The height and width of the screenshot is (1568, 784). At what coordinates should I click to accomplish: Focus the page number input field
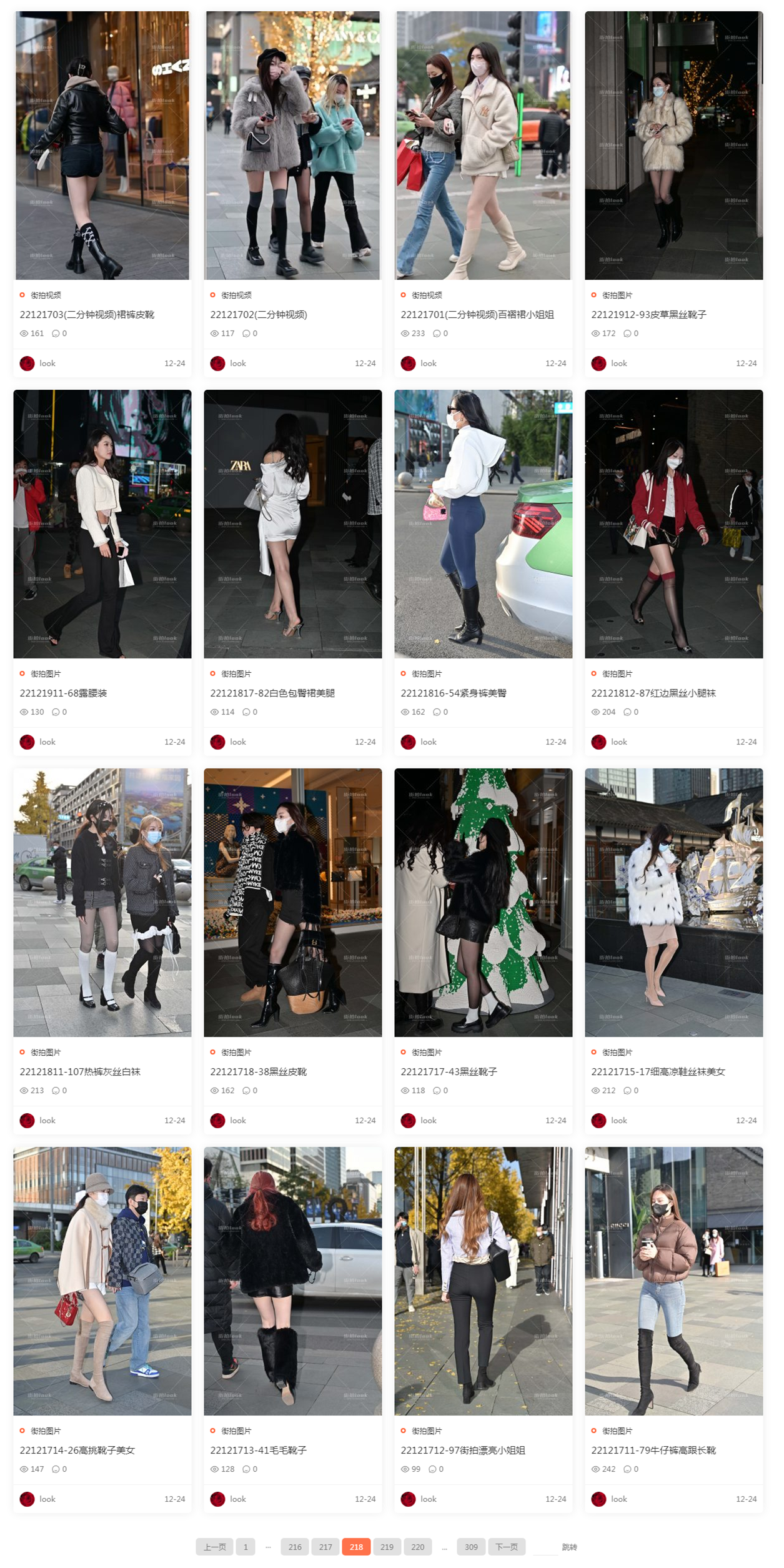pos(545,1547)
